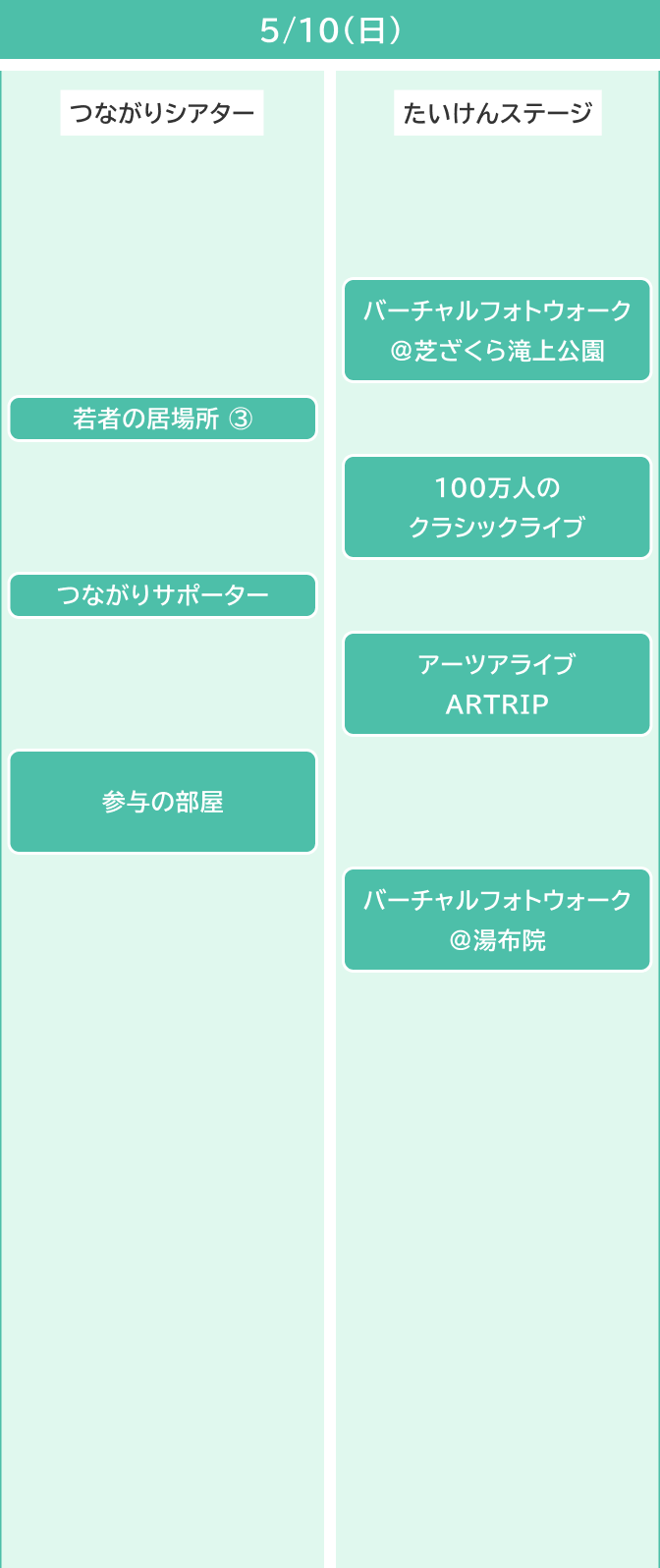The height and width of the screenshot is (1568, 660).
Task: Open the 若者の居場所 ③ session
Action: (163, 419)
